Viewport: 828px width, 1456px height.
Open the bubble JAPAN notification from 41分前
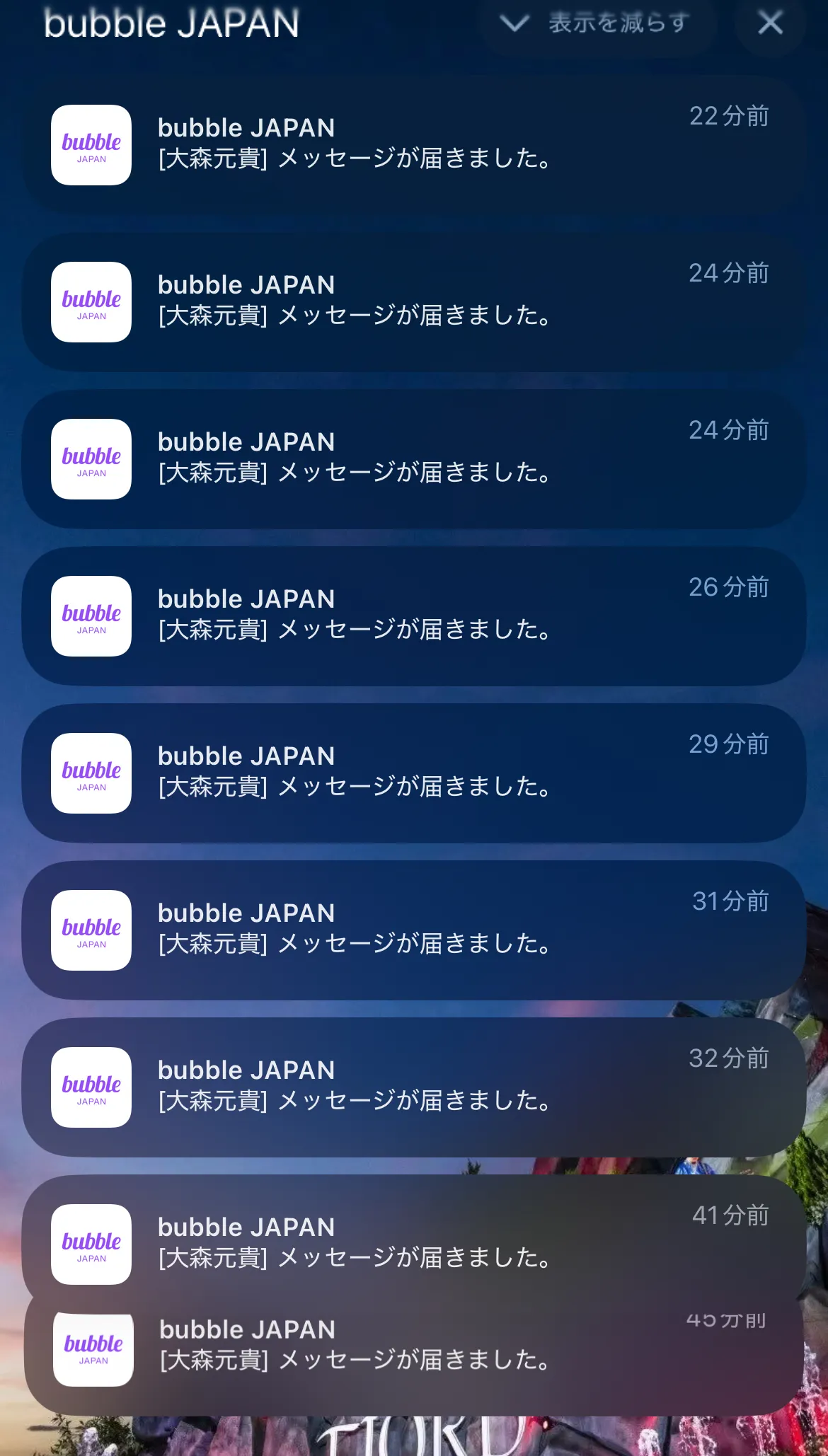click(x=414, y=1238)
